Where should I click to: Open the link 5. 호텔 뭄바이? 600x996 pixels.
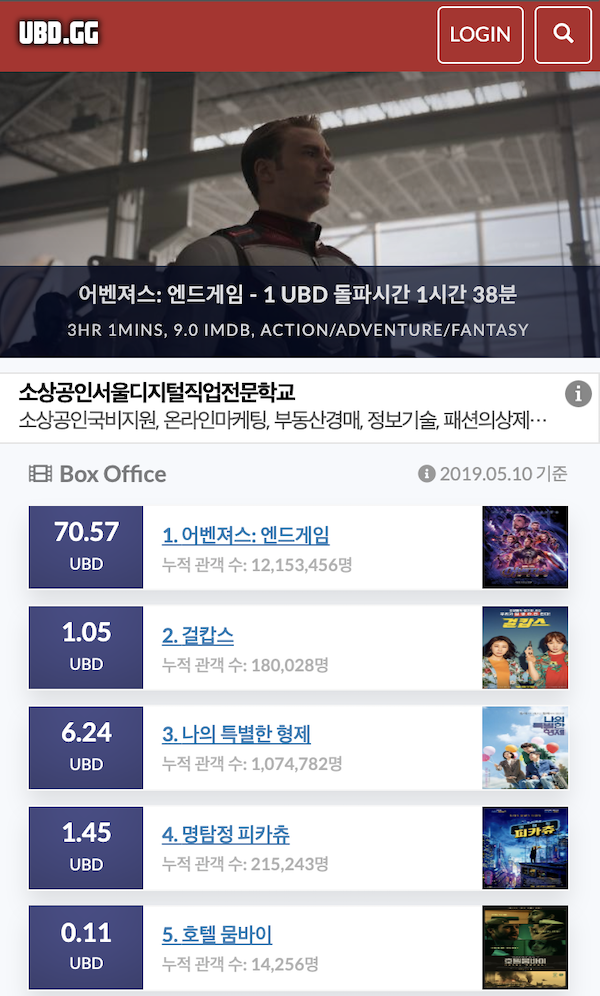(217, 935)
